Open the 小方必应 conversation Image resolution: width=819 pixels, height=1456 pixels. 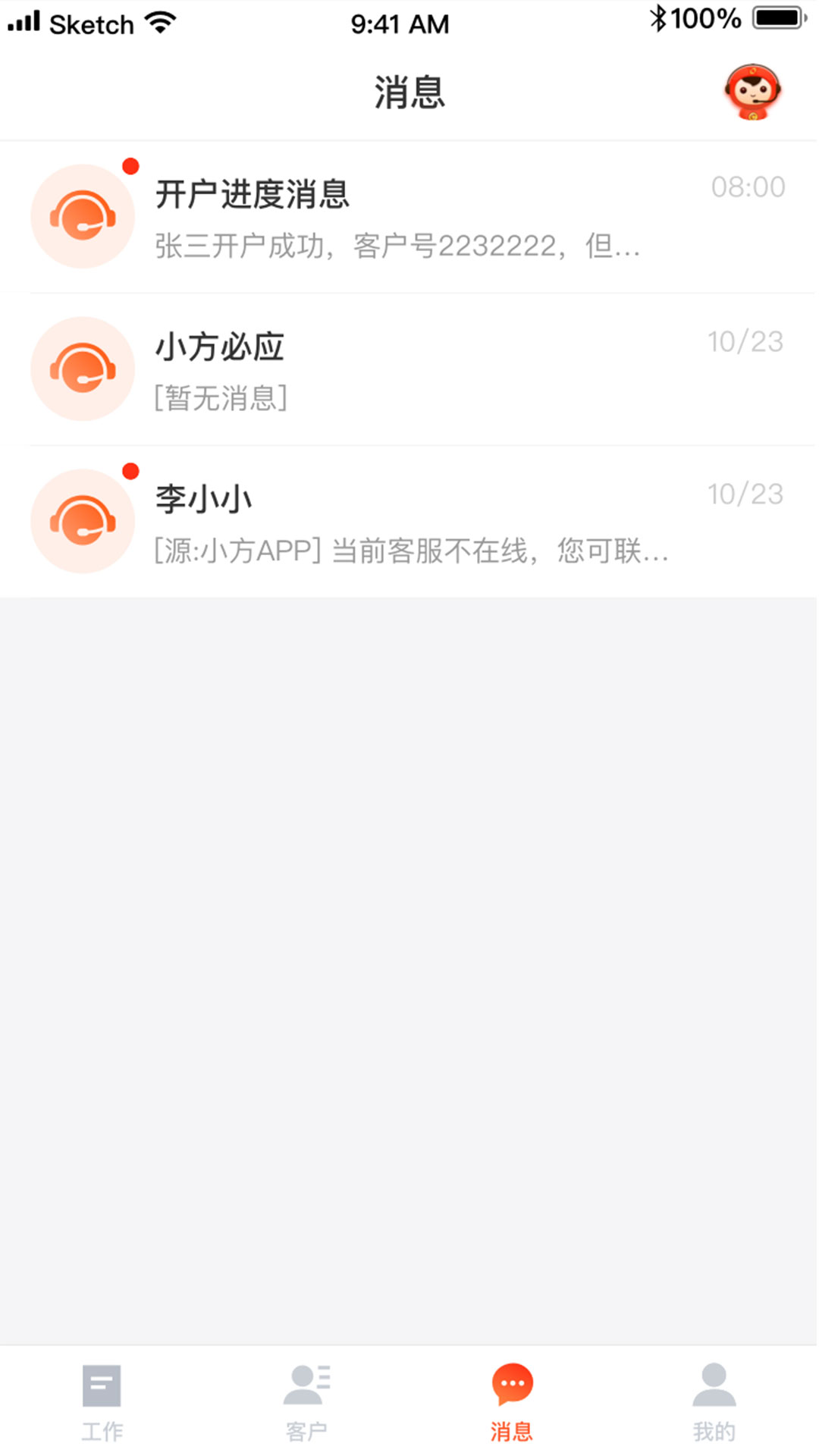409,369
